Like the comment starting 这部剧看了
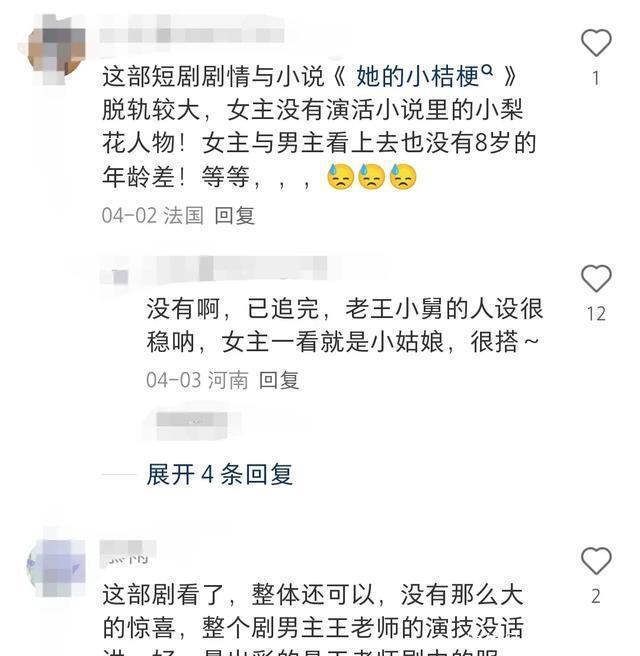The image size is (640, 656). [x=596, y=561]
